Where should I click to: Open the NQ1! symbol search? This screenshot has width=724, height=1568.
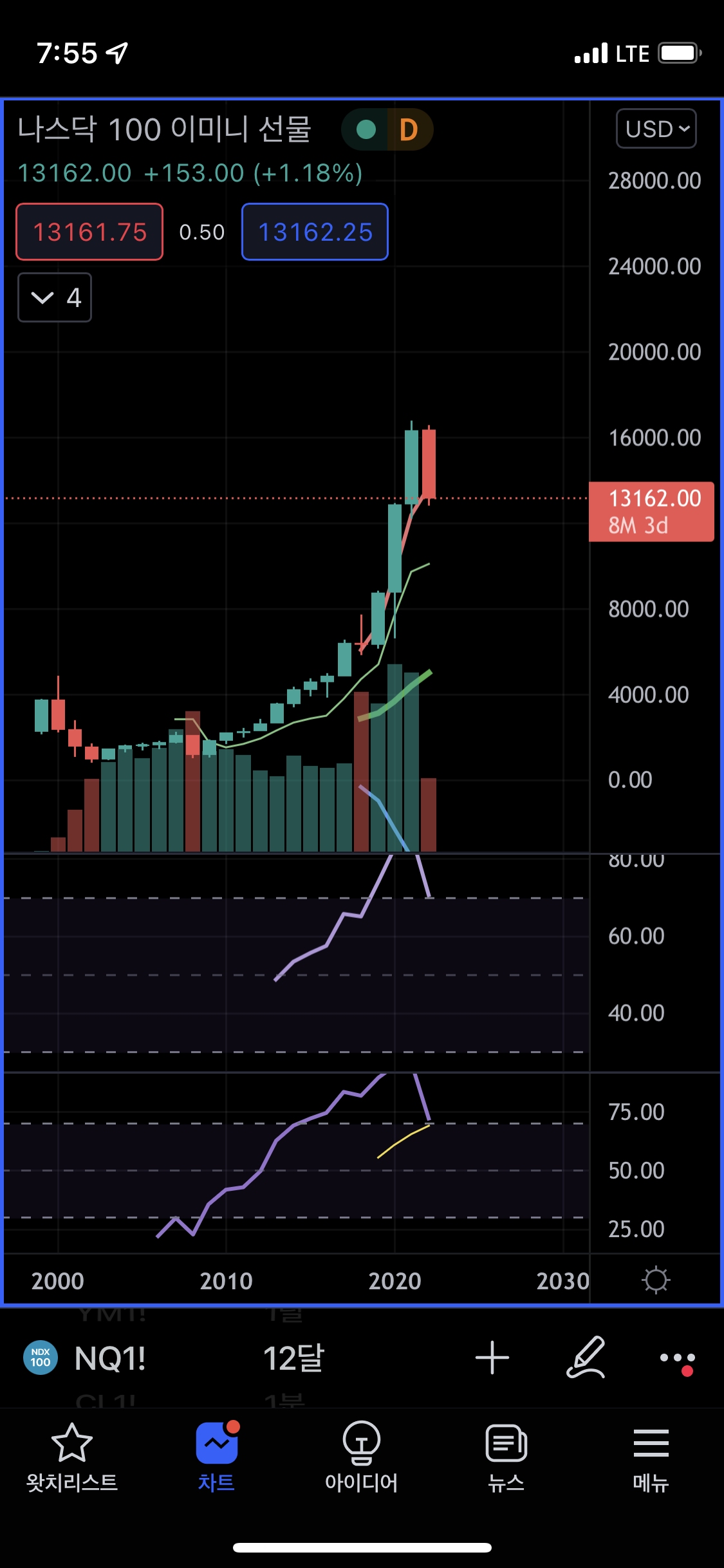coord(109,1358)
